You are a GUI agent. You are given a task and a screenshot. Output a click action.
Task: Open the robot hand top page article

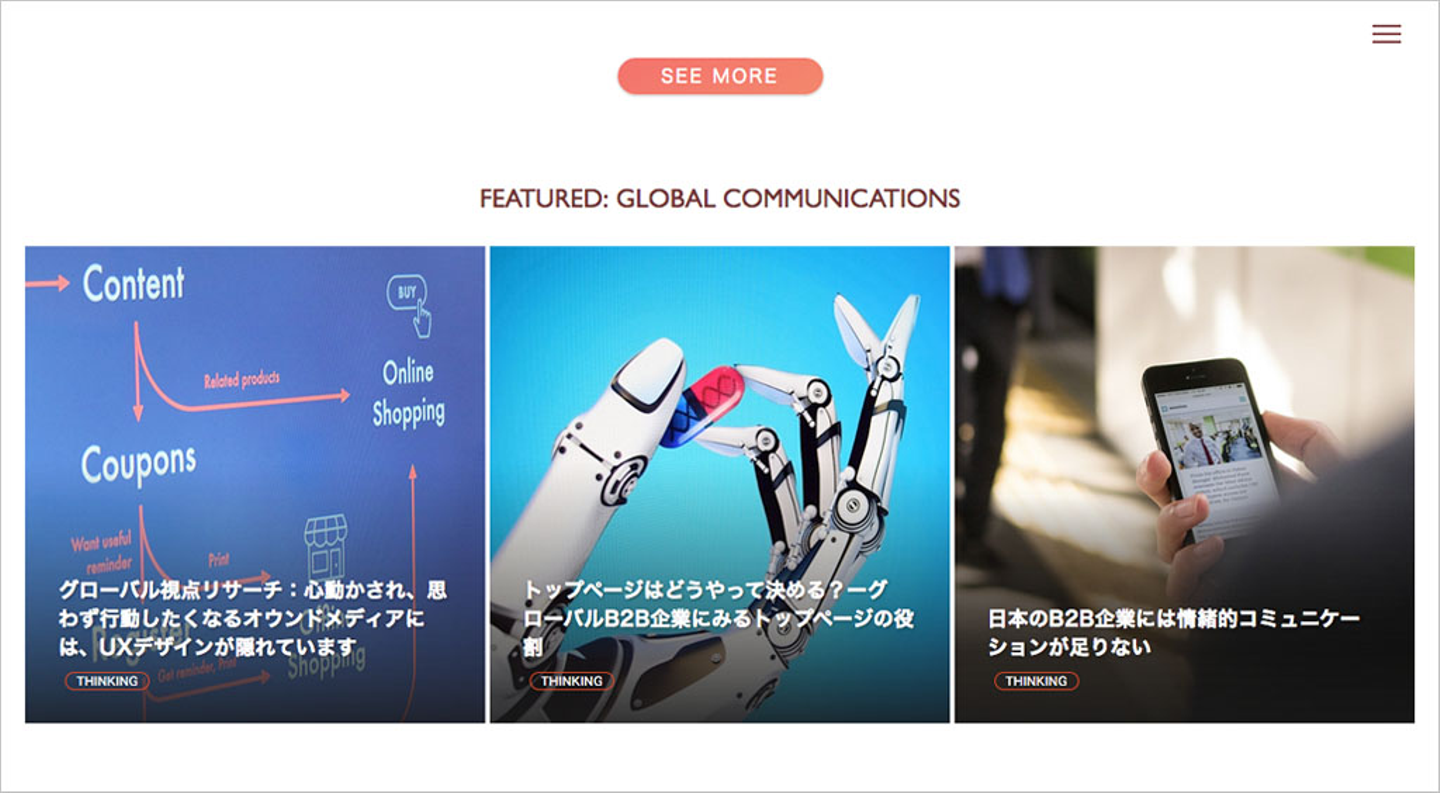718,618
